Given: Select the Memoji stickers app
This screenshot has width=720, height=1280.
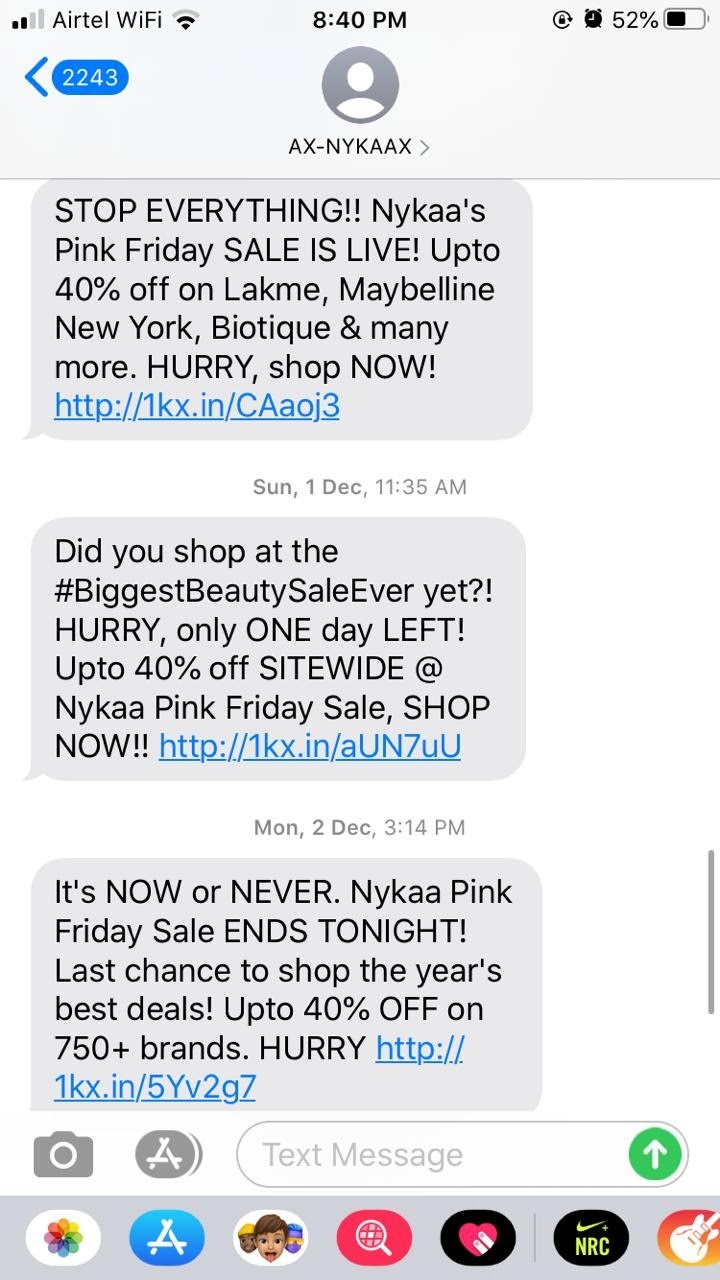Looking at the screenshot, I should click(270, 1237).
